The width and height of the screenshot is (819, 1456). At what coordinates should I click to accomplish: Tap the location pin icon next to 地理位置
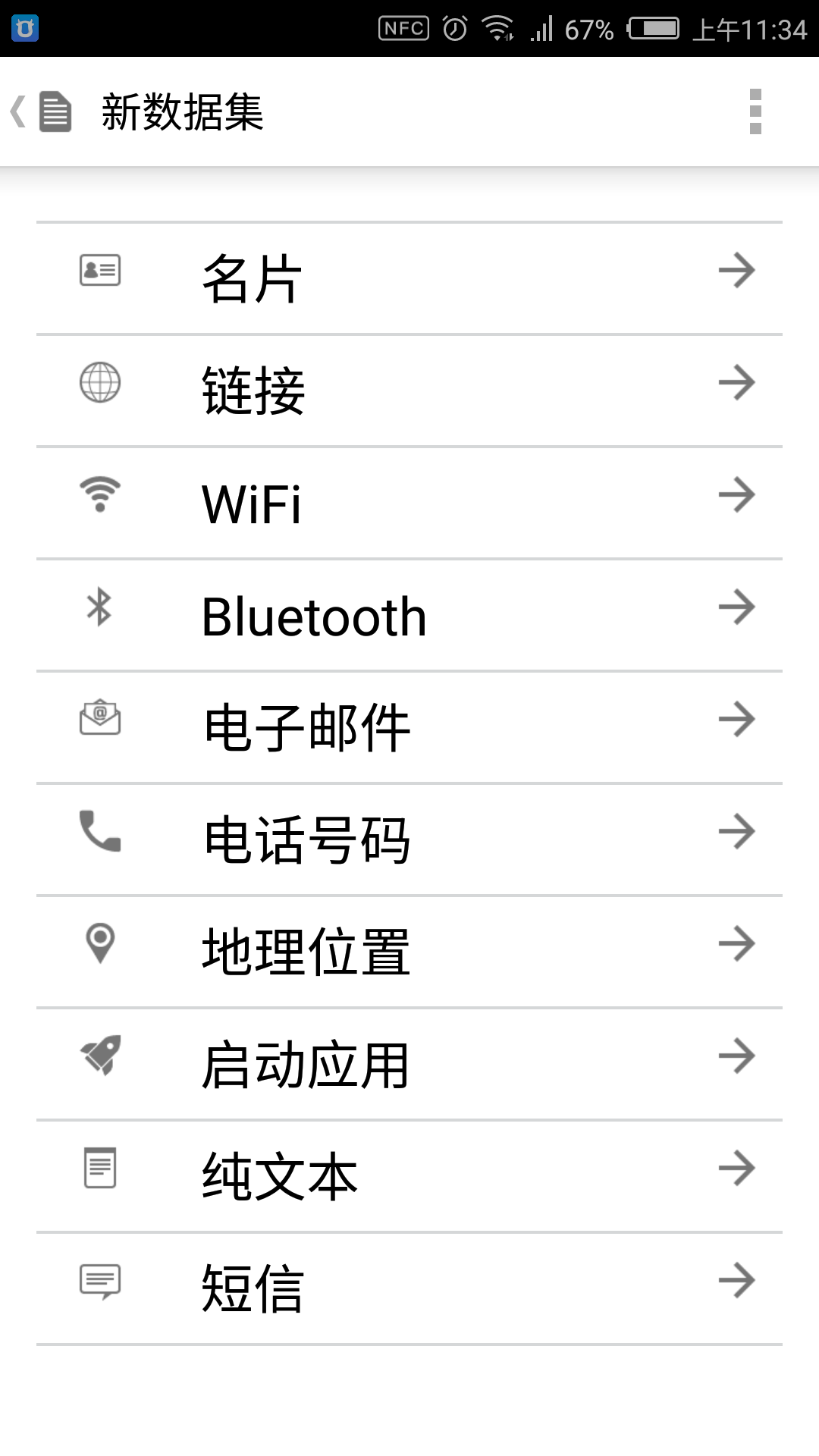[x=99, y=944]
